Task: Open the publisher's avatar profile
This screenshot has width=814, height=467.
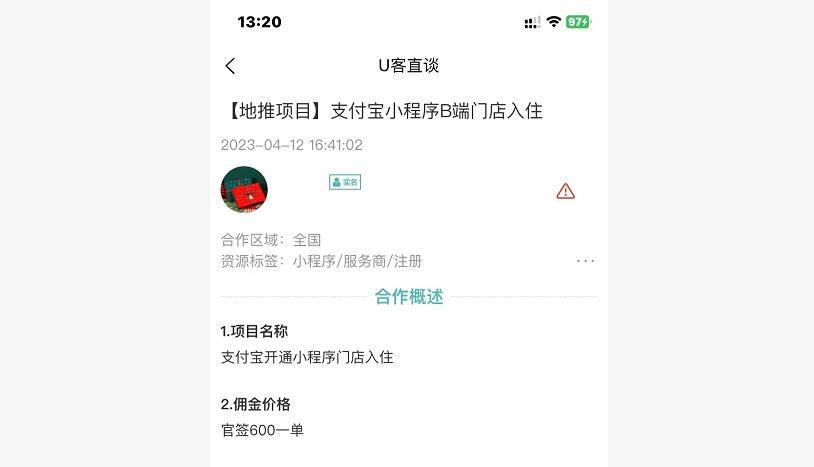Action: coord(244,189)
